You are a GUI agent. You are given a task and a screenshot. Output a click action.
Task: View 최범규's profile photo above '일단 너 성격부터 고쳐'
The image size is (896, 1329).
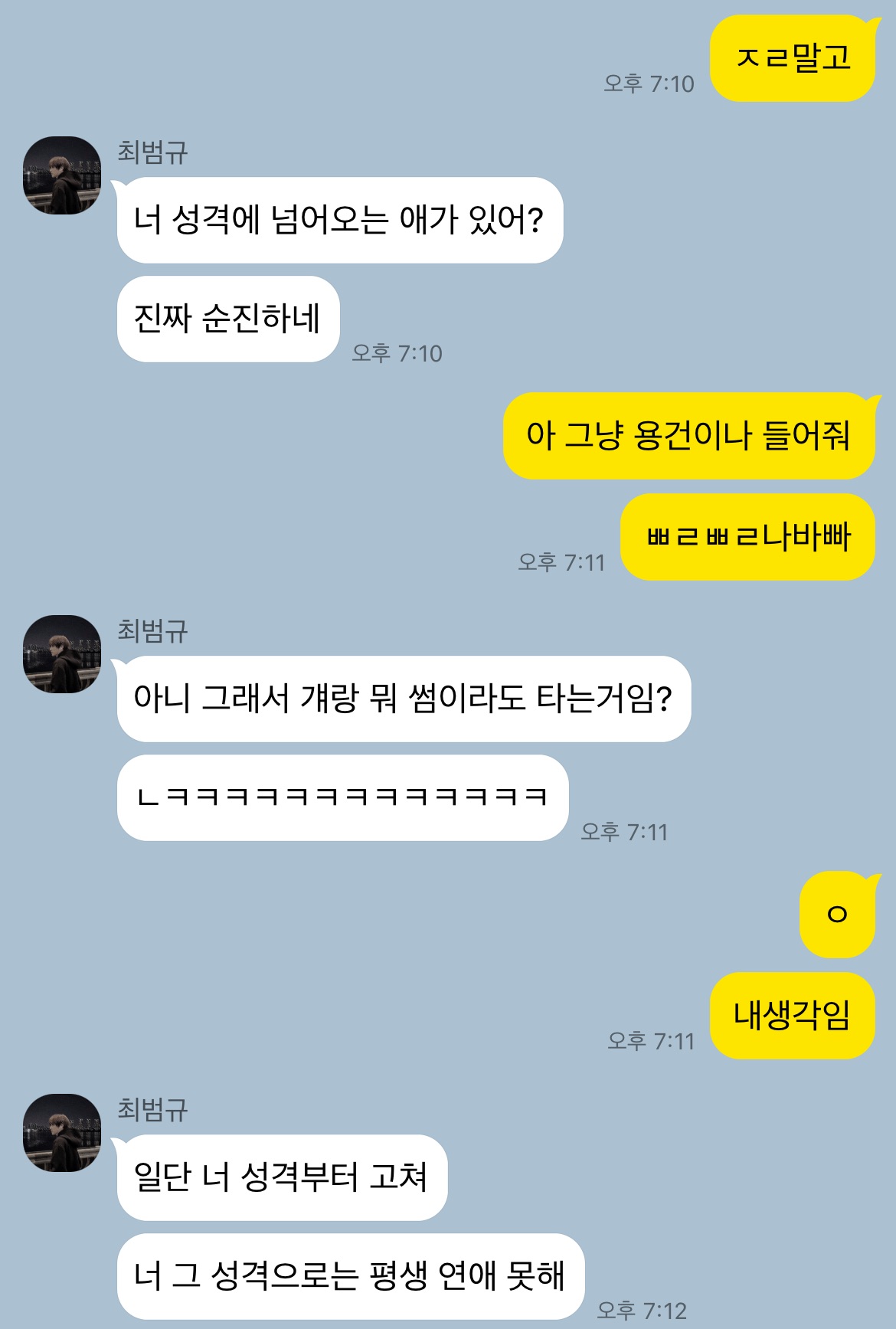click(62, 1133)
